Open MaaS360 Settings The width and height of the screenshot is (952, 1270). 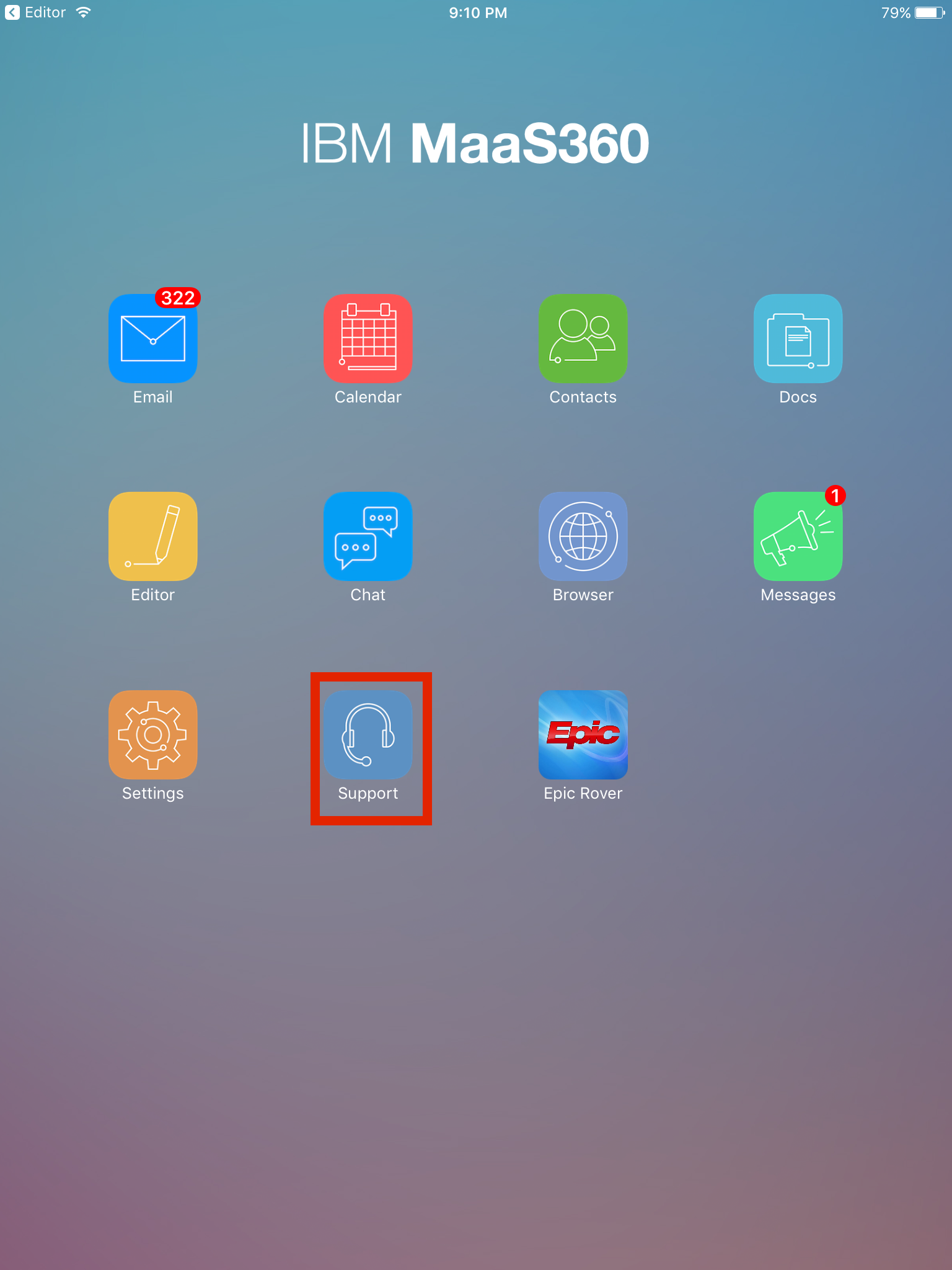click(x=152, y=735)
